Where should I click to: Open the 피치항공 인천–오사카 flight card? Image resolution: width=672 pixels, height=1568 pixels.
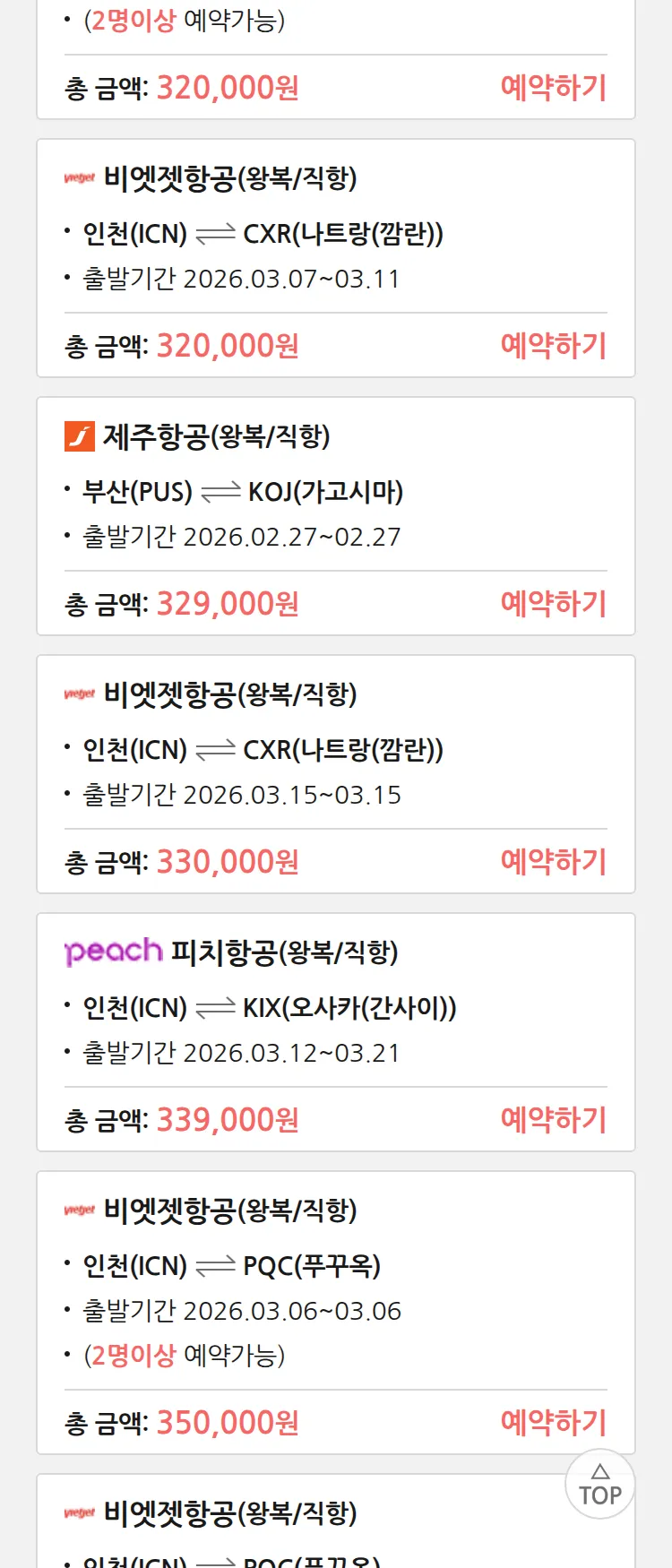335,1008
